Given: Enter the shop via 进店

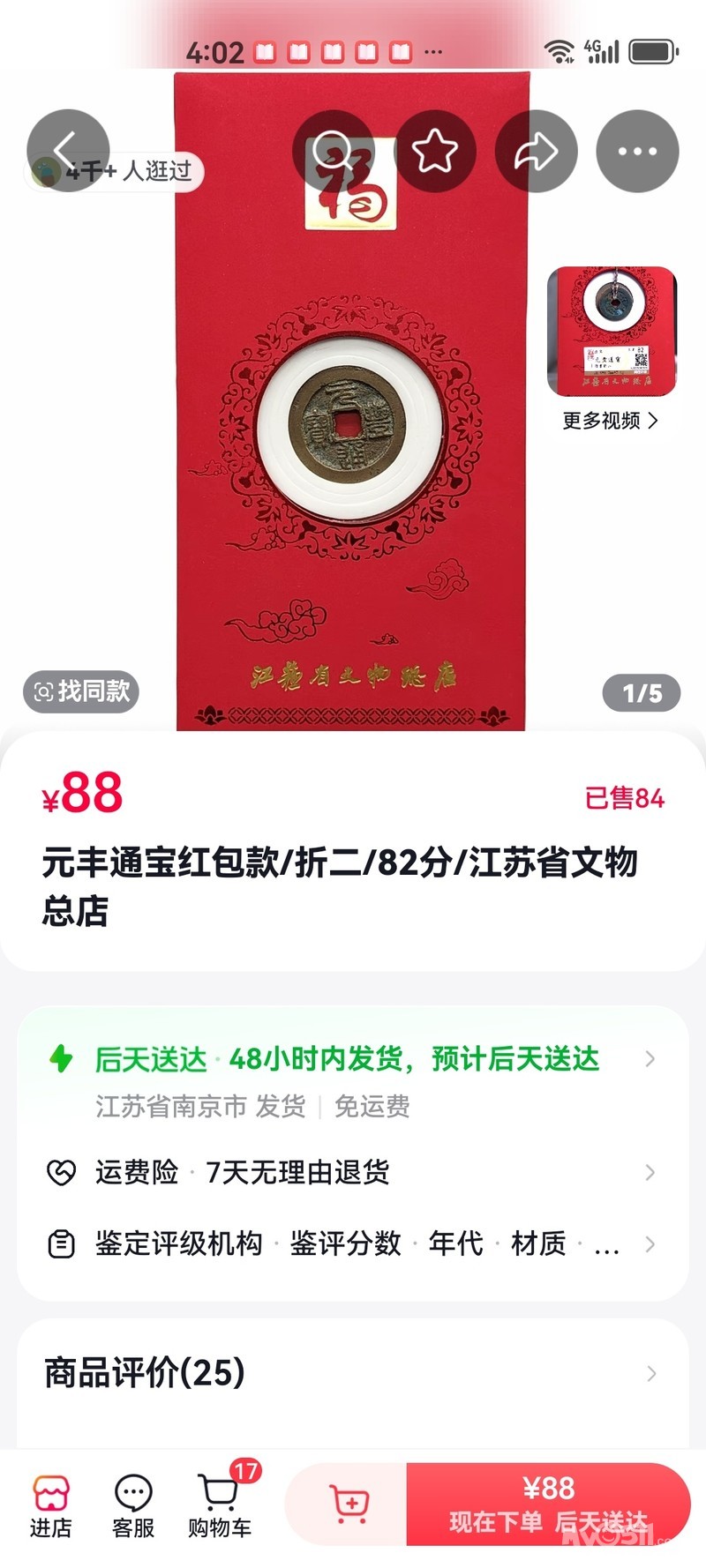Looking at the screenshot, I should [50, 1506].
